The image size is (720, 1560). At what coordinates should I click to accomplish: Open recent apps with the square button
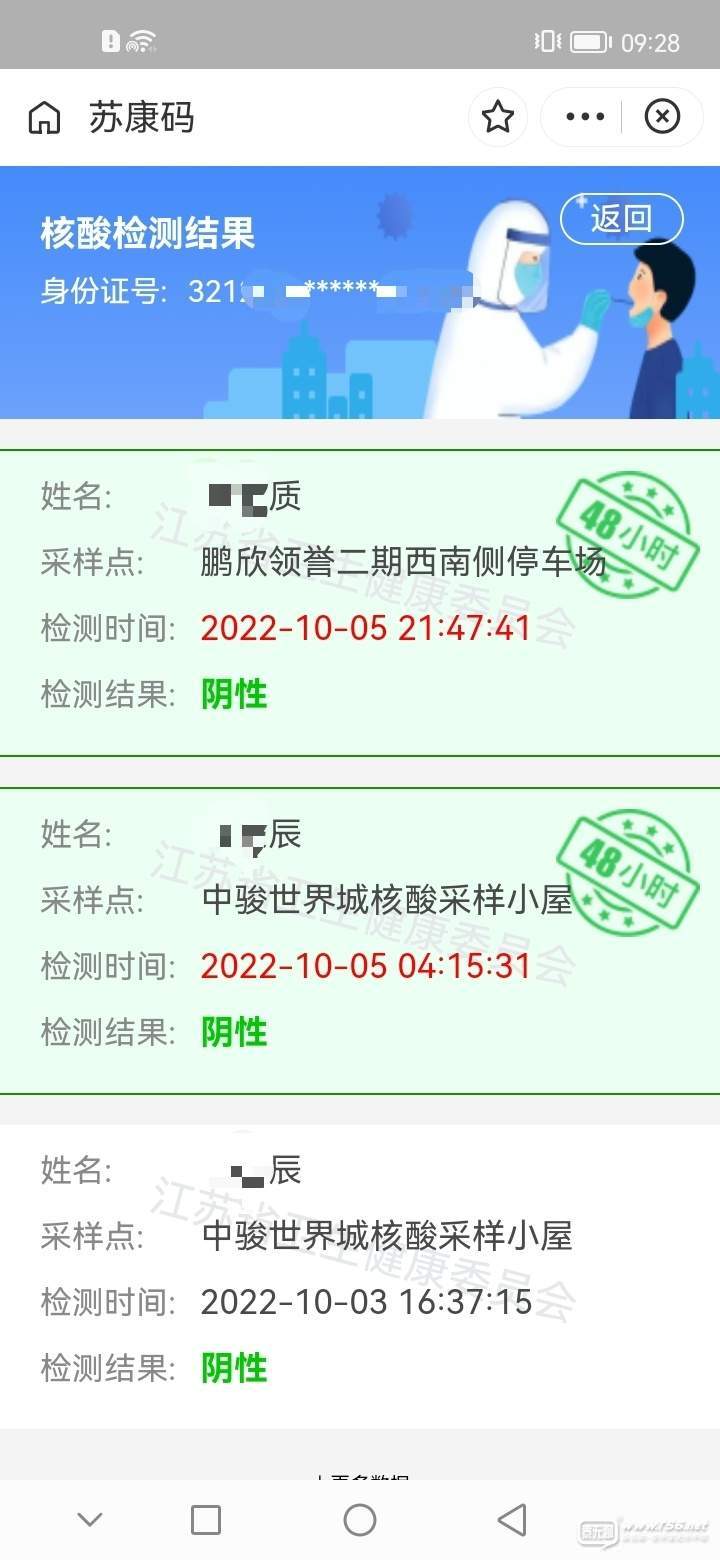click(x=206, y=1520)
